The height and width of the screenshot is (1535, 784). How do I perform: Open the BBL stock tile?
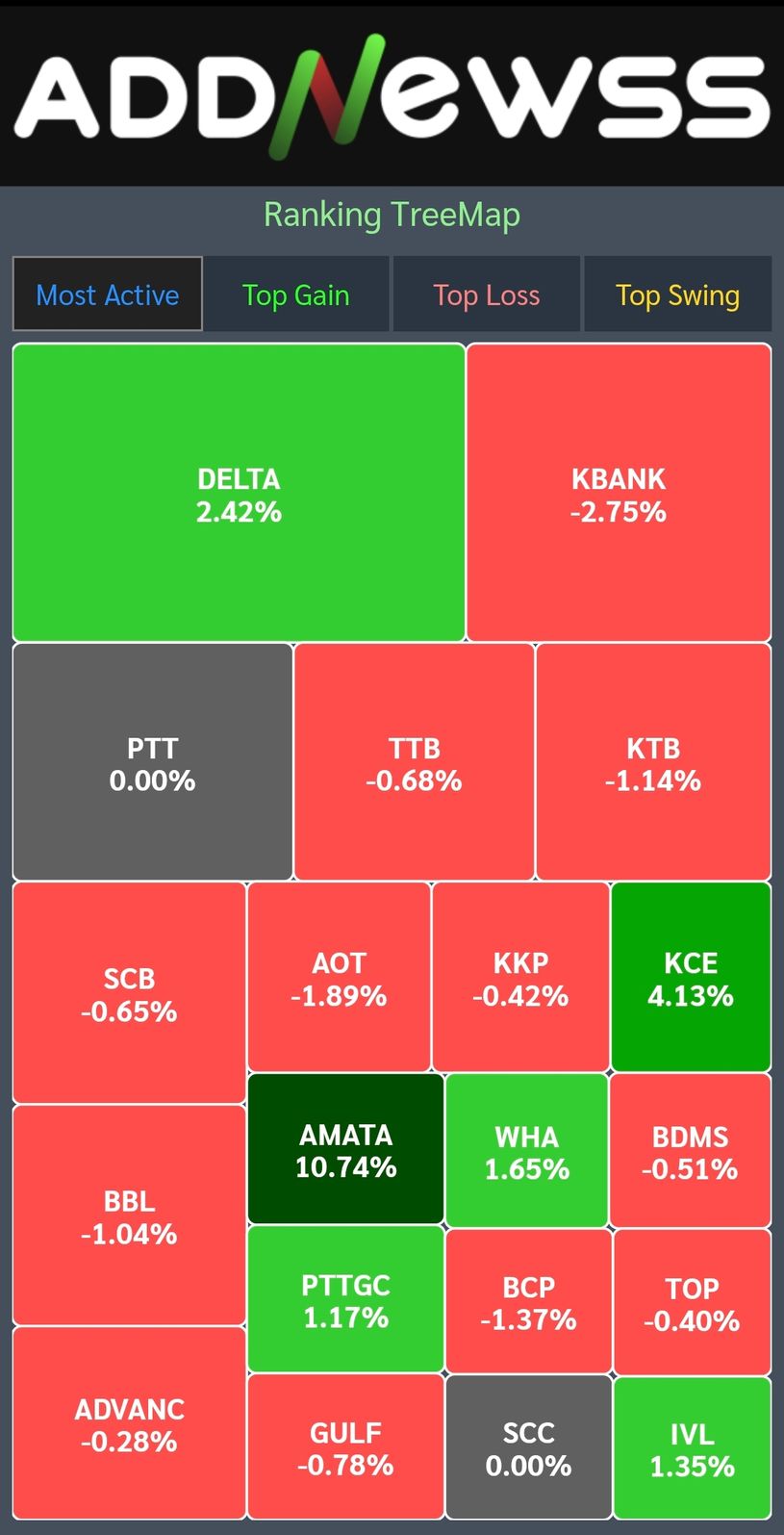(x=129, y=1215)
